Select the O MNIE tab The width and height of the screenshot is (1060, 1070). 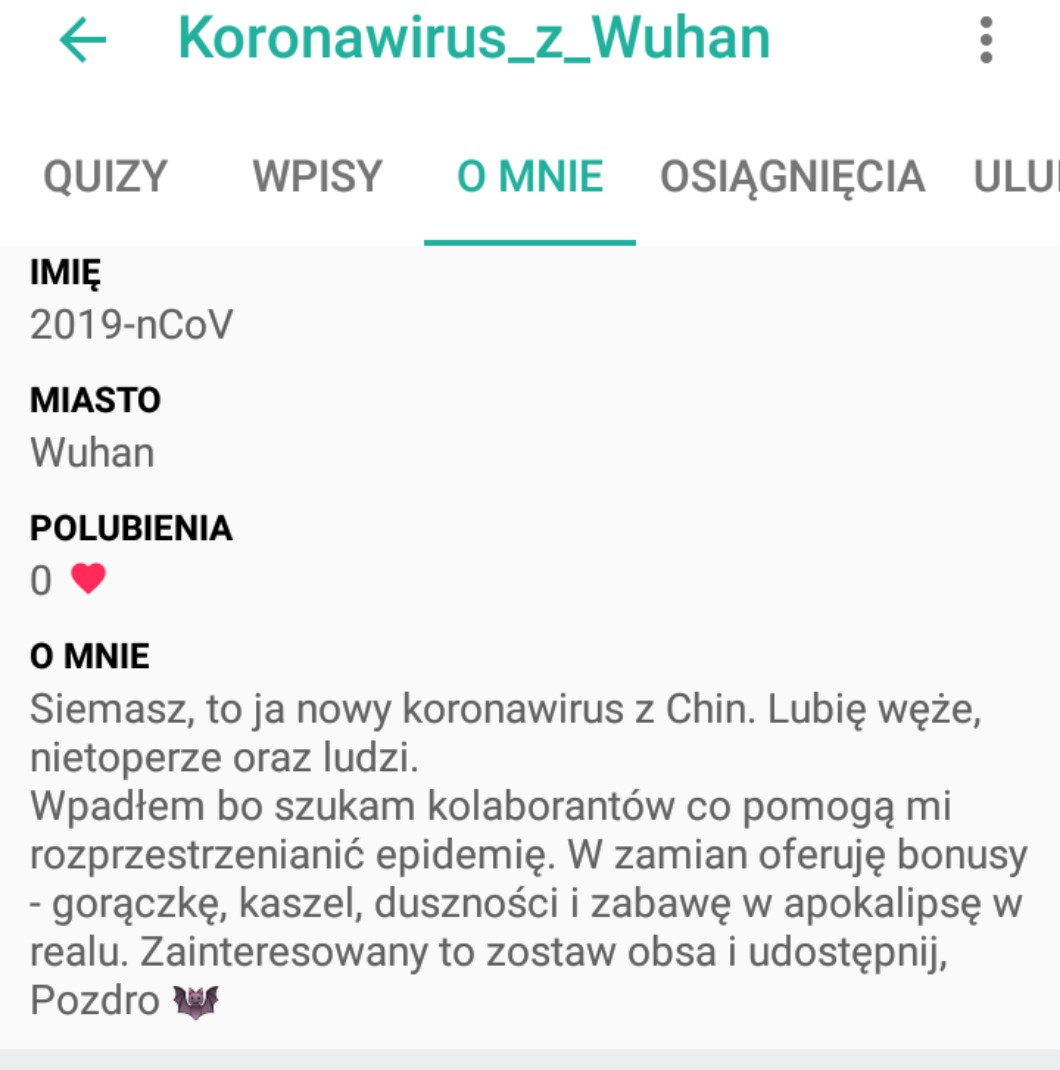coord(530,177)
